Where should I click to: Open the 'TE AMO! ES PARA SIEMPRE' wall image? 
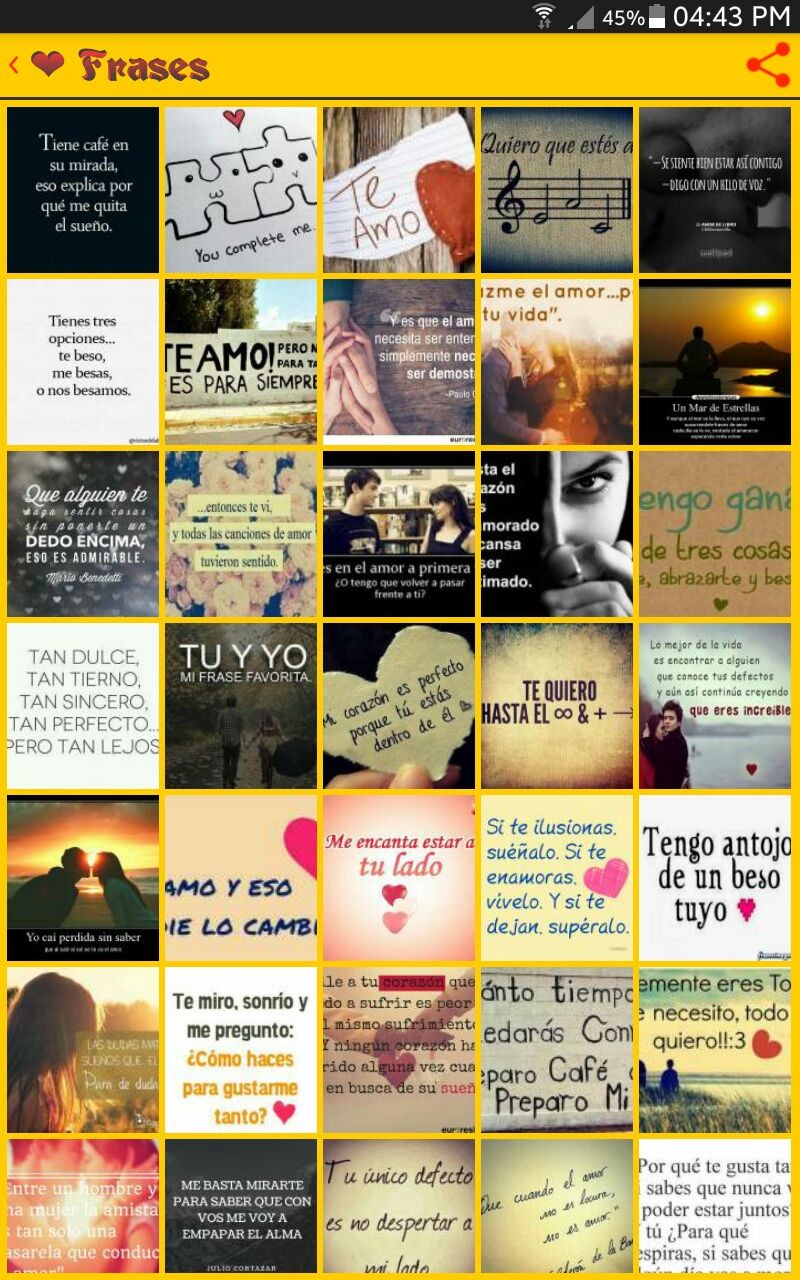point(241,362)
